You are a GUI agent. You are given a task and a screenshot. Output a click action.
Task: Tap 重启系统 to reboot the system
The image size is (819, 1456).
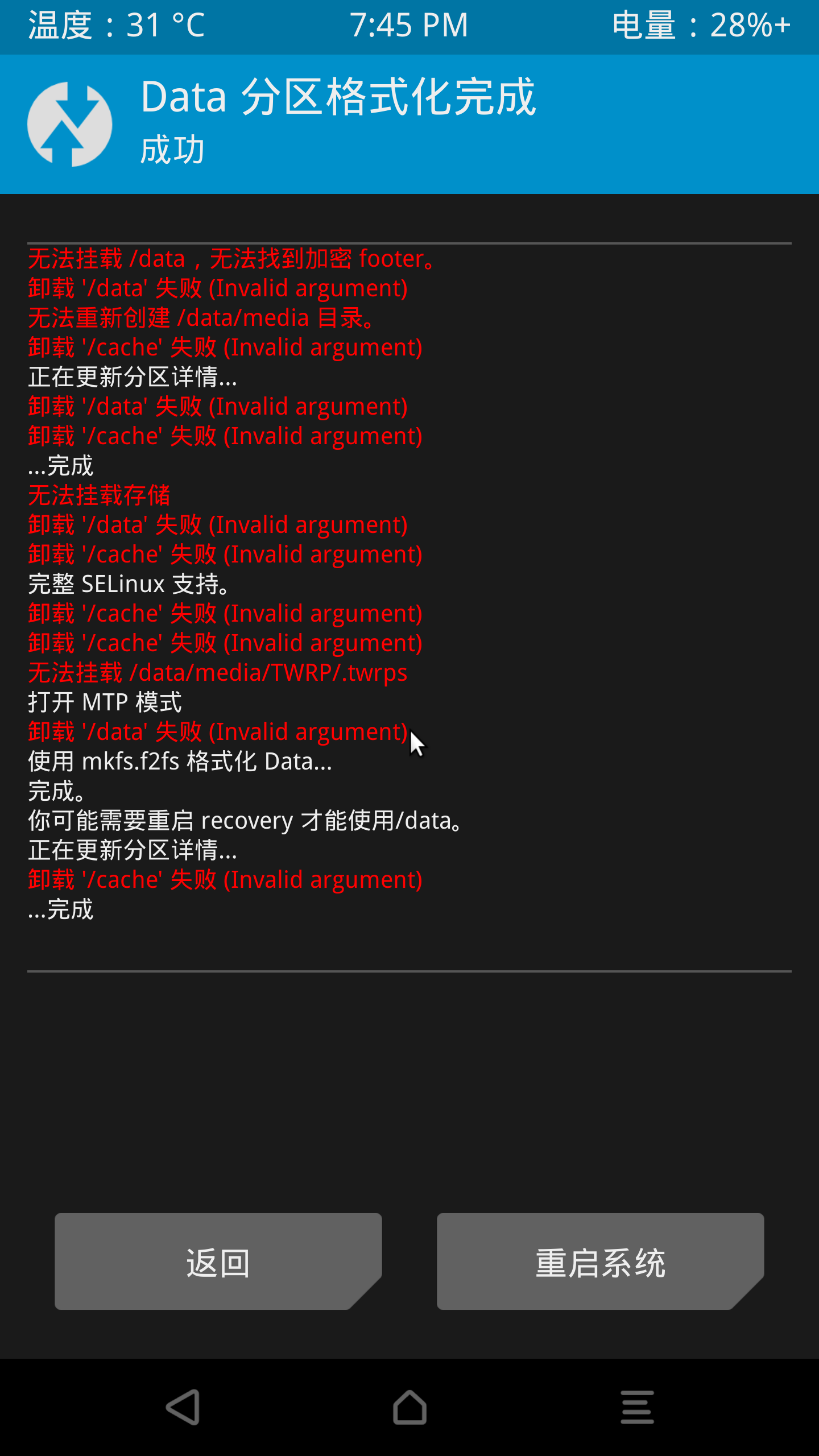pyautogui.click(x=600, y=1261)
